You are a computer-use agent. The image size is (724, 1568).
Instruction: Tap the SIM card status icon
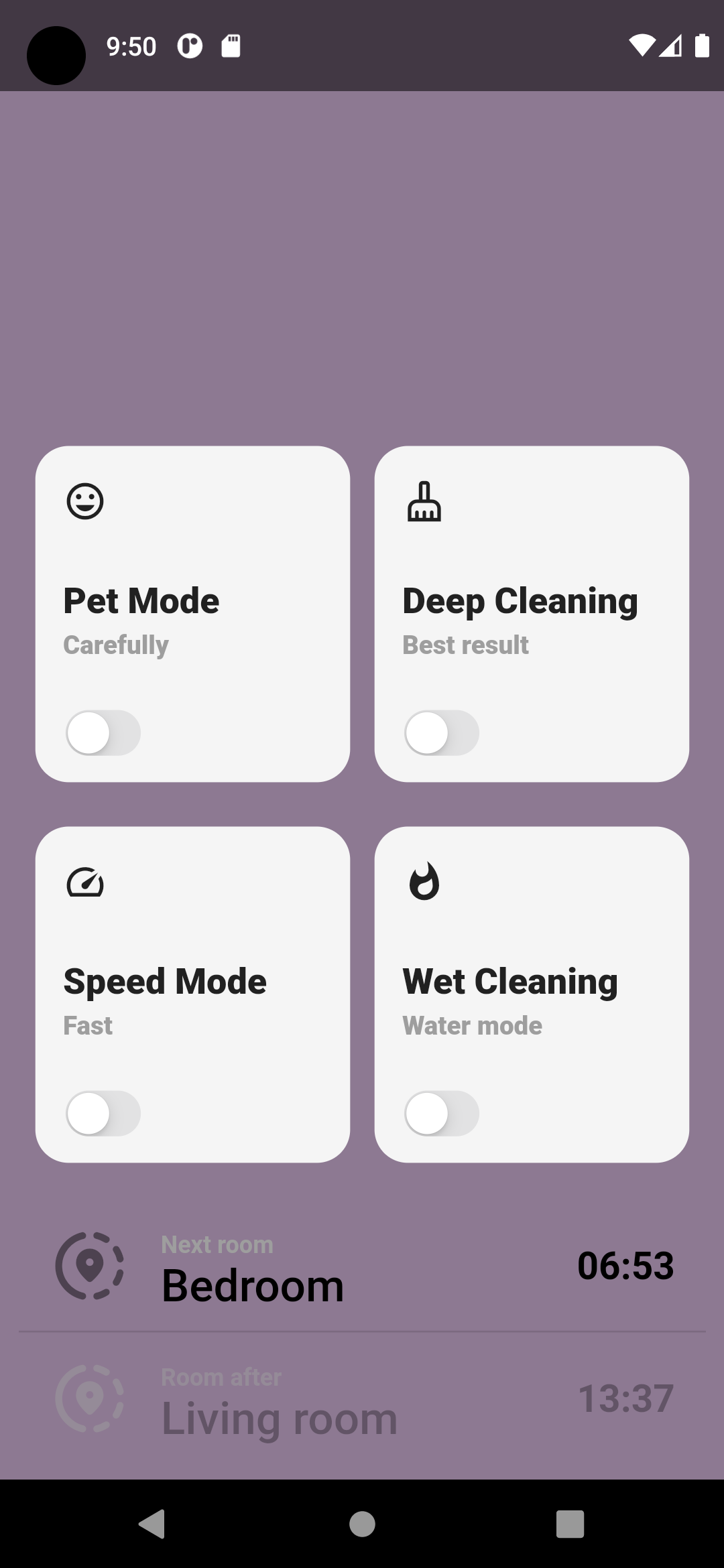click(x=230, y=46)
